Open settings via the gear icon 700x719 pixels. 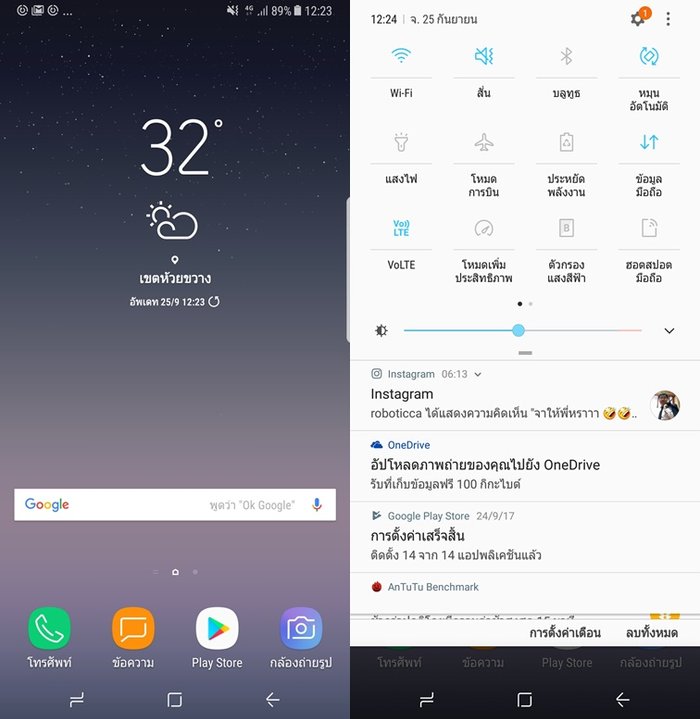(637, 20)
